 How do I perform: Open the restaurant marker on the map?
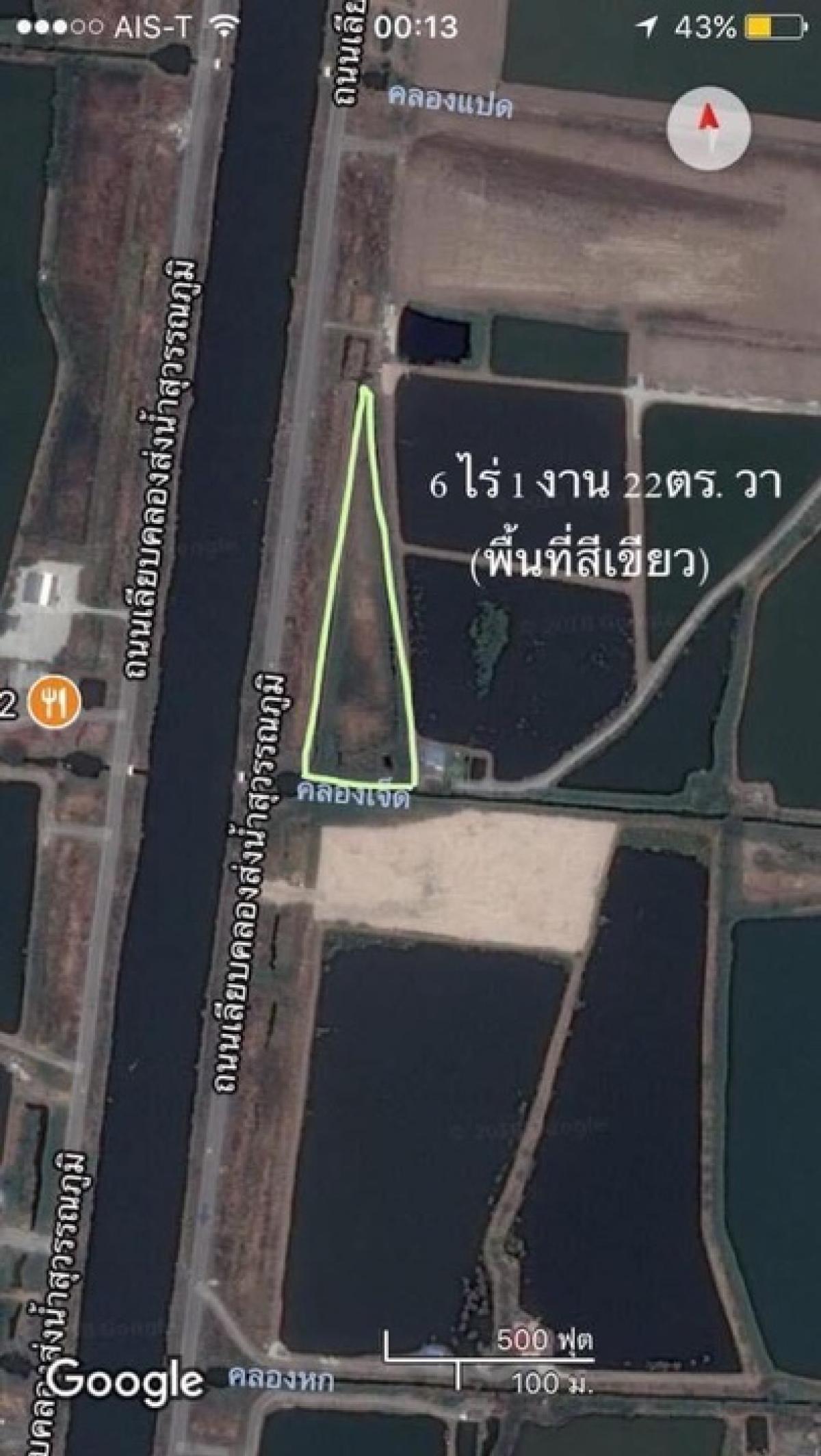tap(54, 702)
